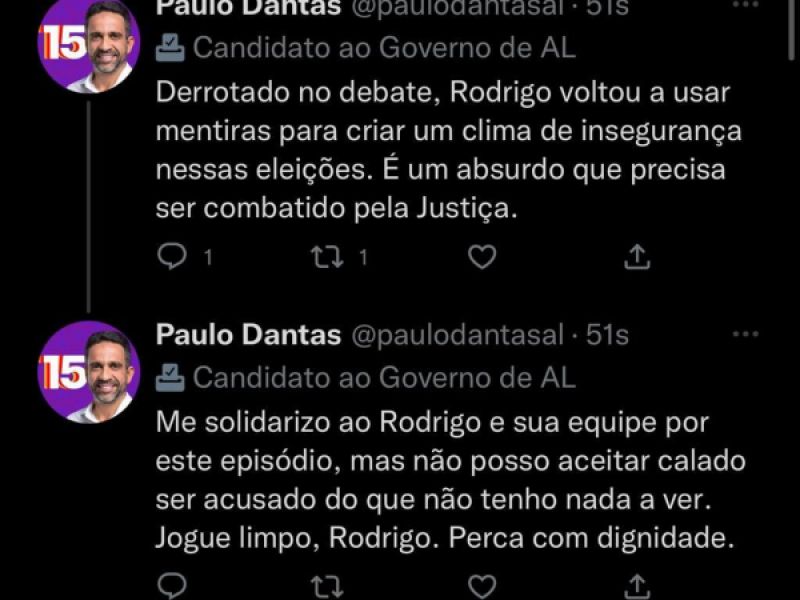Reply to the "Derrotado no debate" tweet

pos(174,258)
